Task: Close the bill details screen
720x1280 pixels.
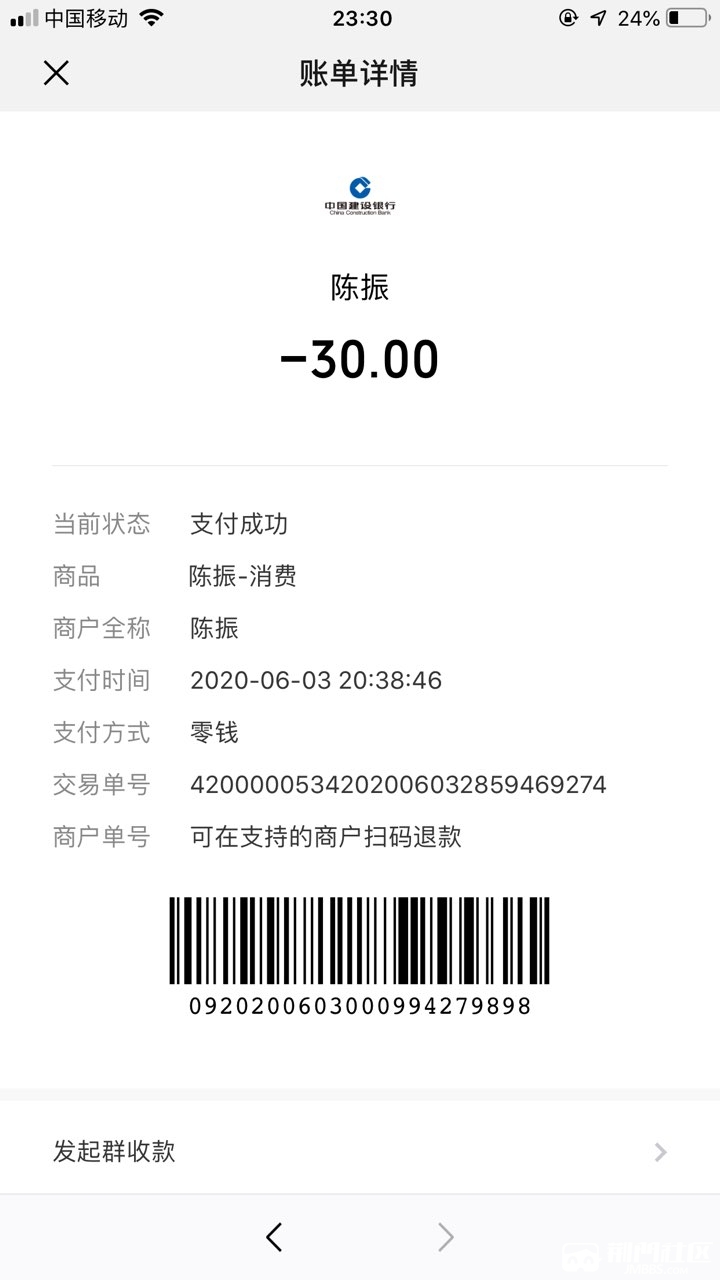Action: [56, 73]
